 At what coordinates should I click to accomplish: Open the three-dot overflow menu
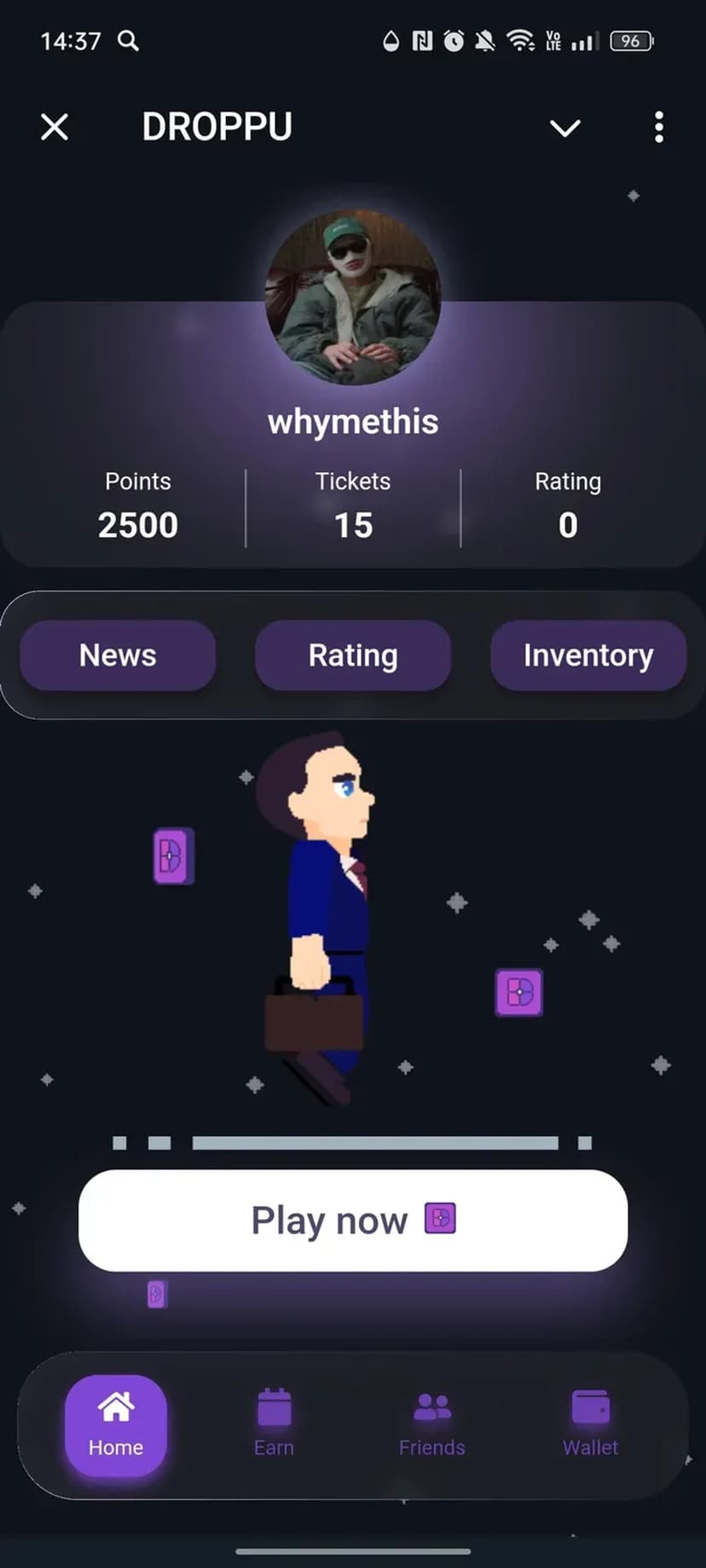[x=658, y=128]
